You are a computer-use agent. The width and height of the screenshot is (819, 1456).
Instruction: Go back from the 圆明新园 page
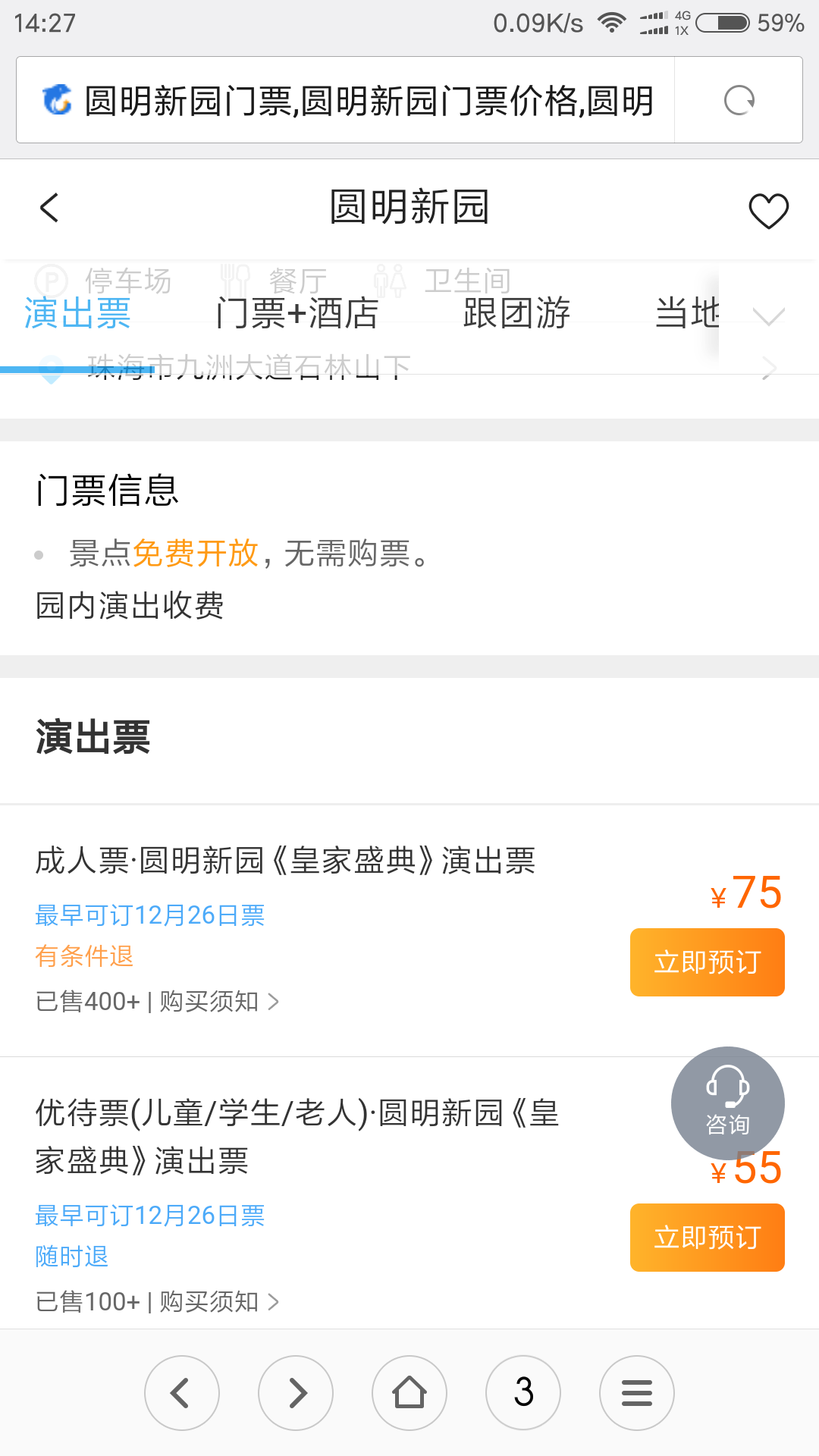(49, 207)
